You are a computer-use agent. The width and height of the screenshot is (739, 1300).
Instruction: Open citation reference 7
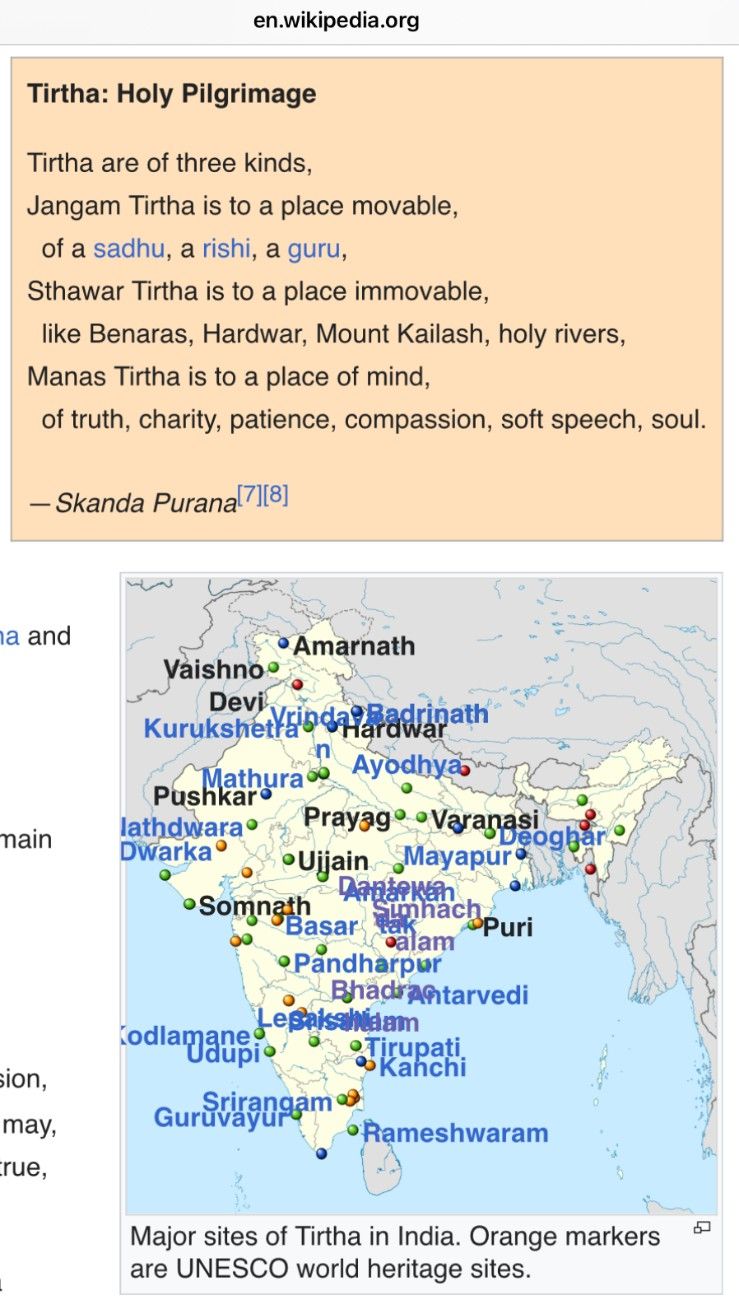coord(250,494)
